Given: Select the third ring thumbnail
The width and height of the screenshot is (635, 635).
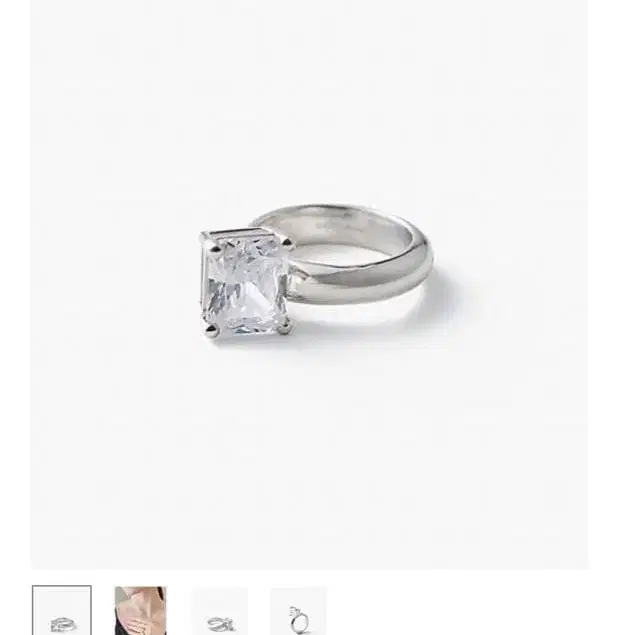Looking at the screenshot, I should tap(220, 610).
